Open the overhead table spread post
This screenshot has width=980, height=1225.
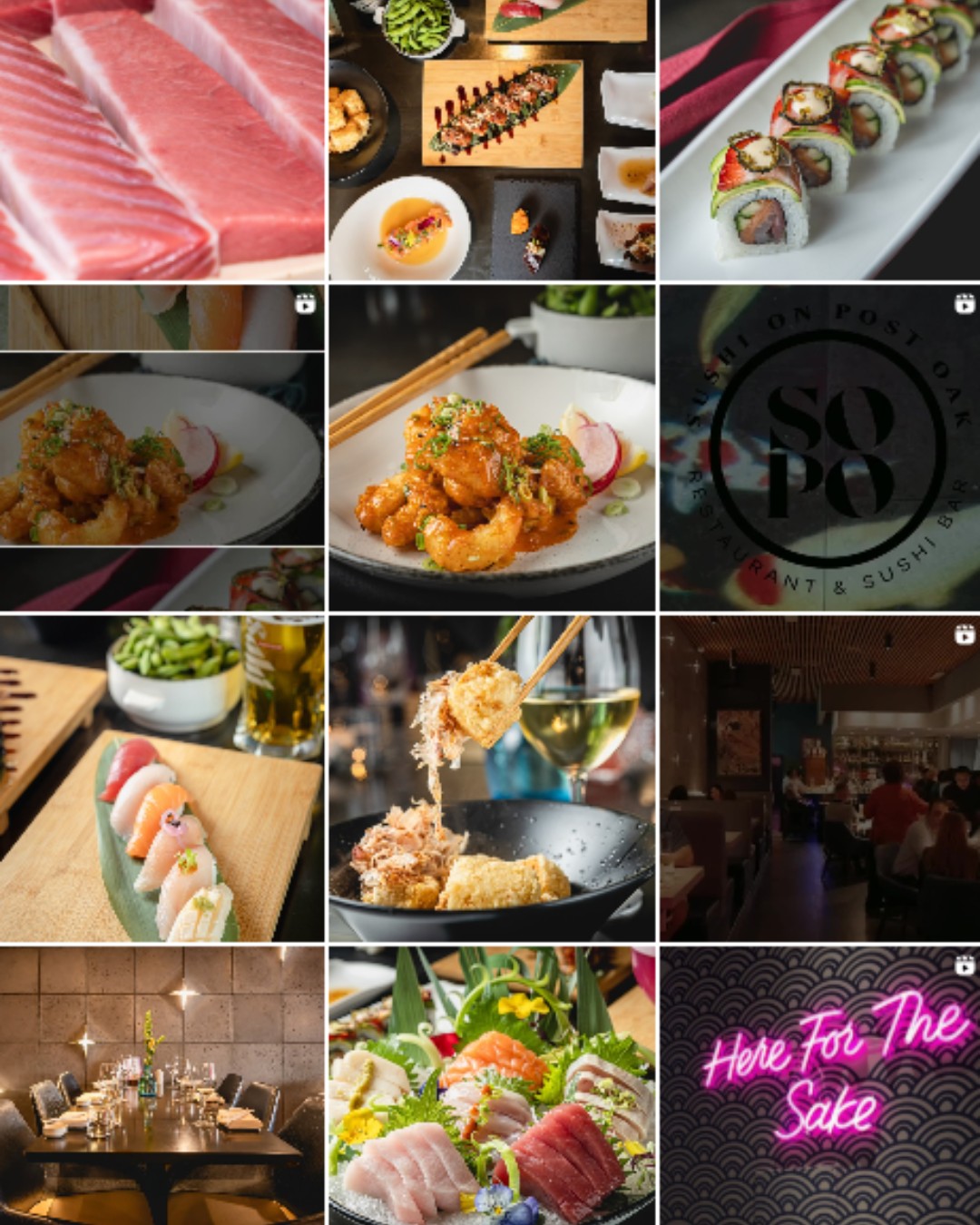pyautogui.click(x=491, y=140)
